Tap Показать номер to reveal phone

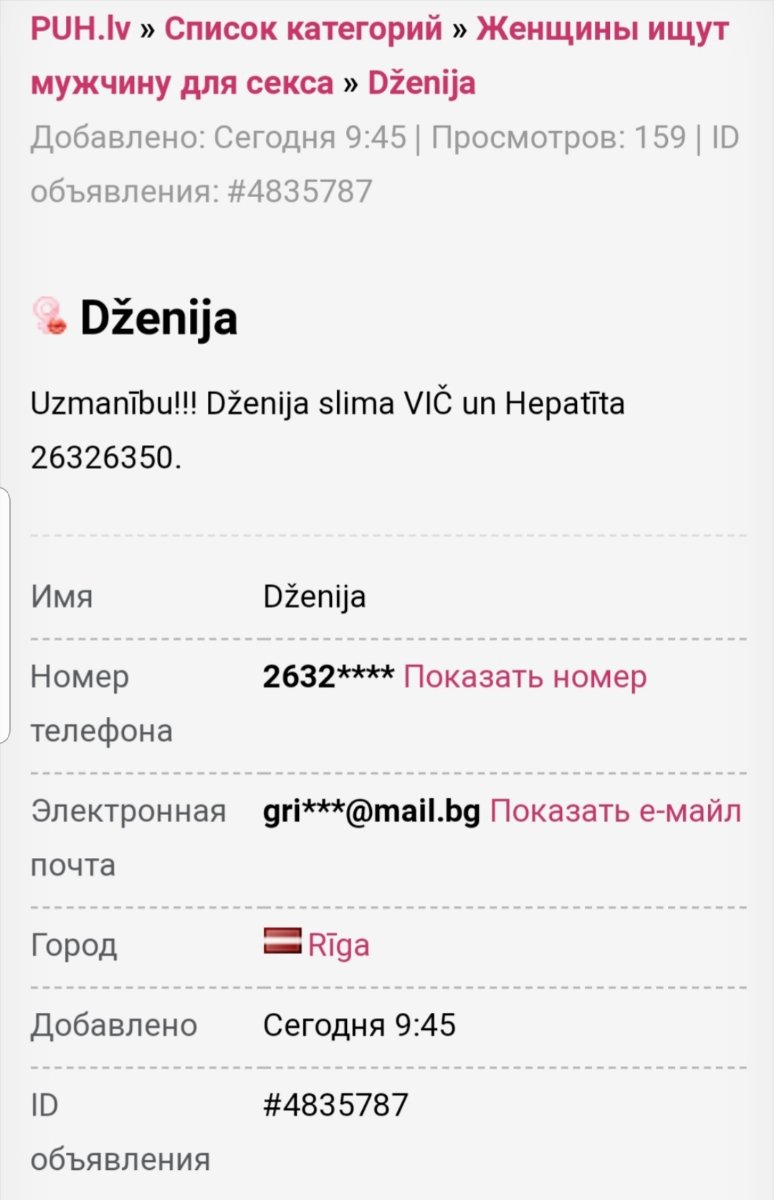pos(525,677)
